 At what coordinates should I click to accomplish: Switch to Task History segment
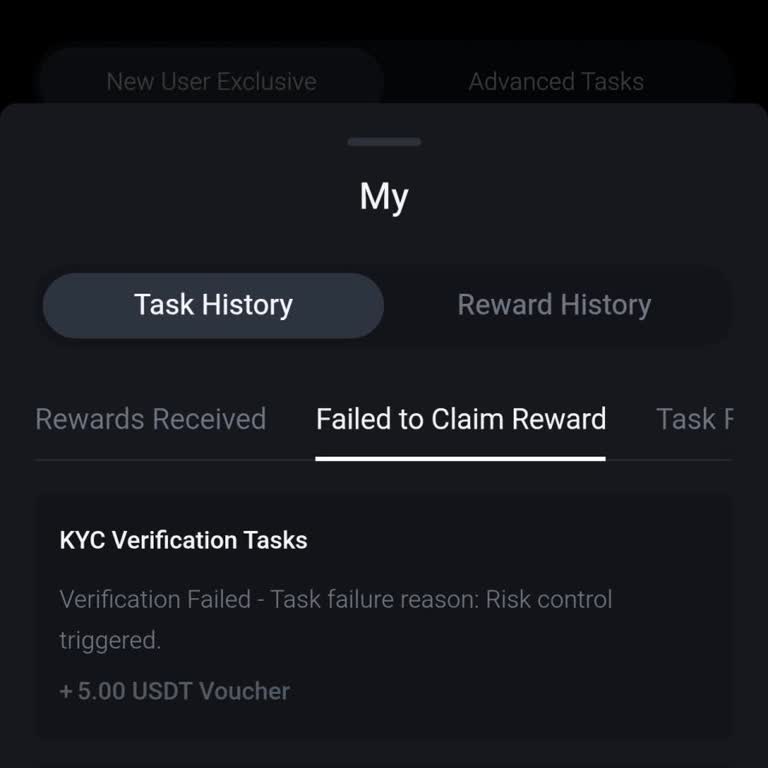(213, 305)
